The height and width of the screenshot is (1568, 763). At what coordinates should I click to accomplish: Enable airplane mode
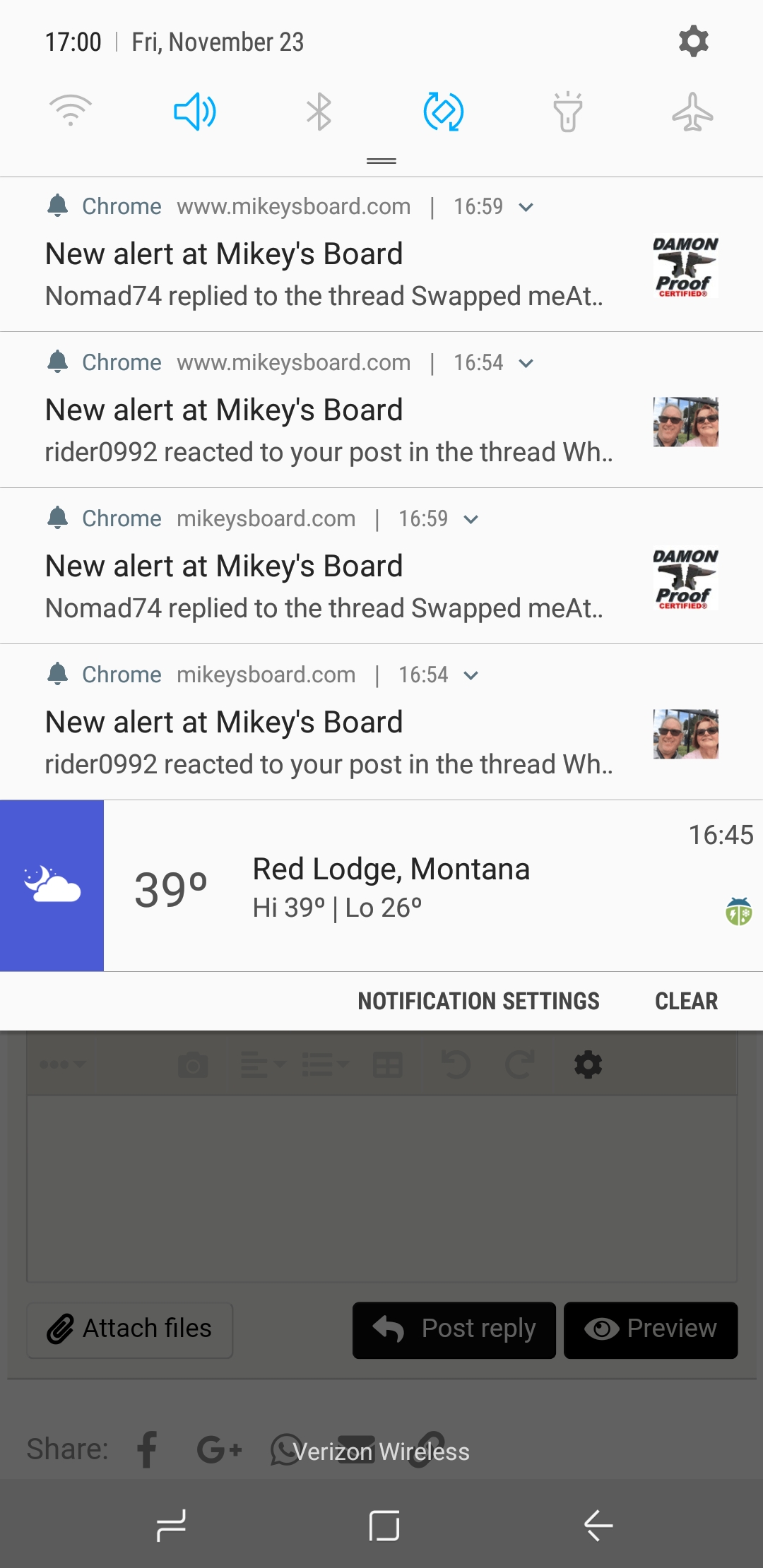coord(692,112)
